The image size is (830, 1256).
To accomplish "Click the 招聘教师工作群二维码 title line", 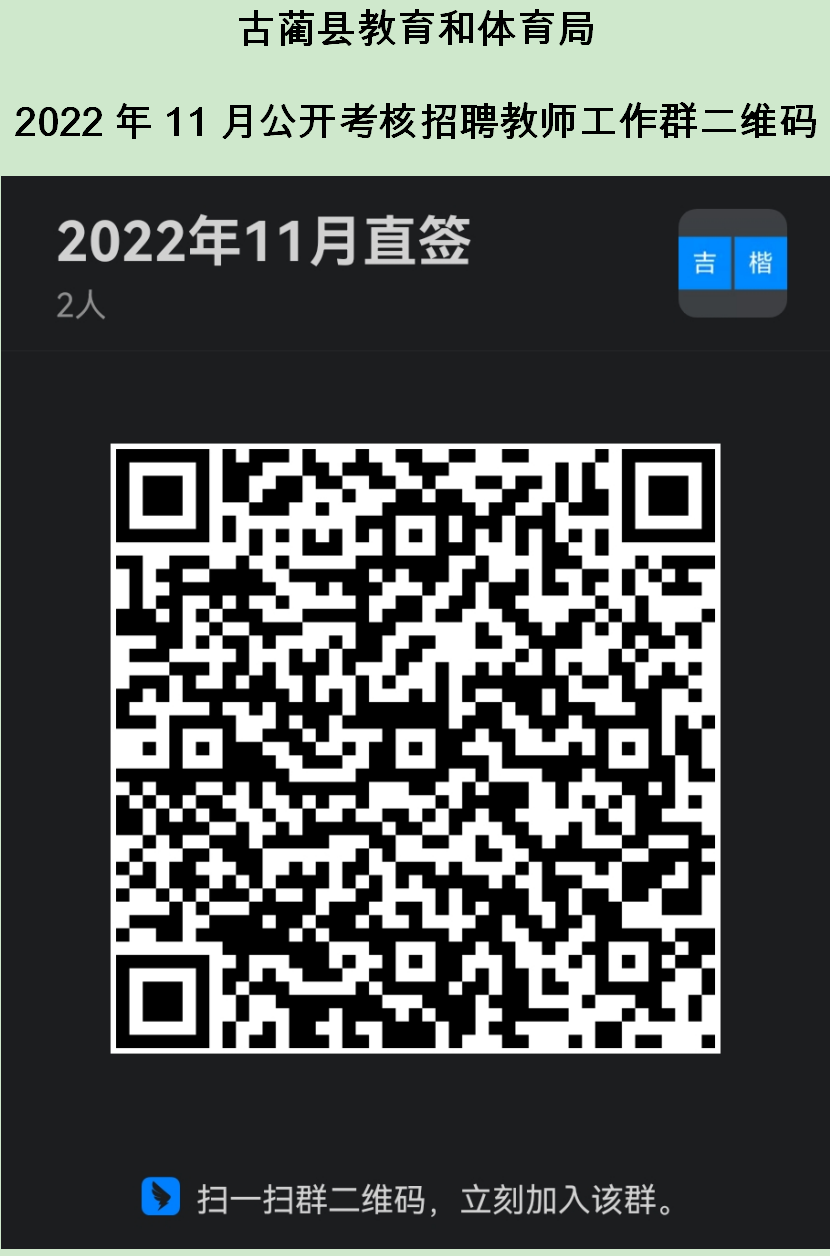I will (415, 121).
